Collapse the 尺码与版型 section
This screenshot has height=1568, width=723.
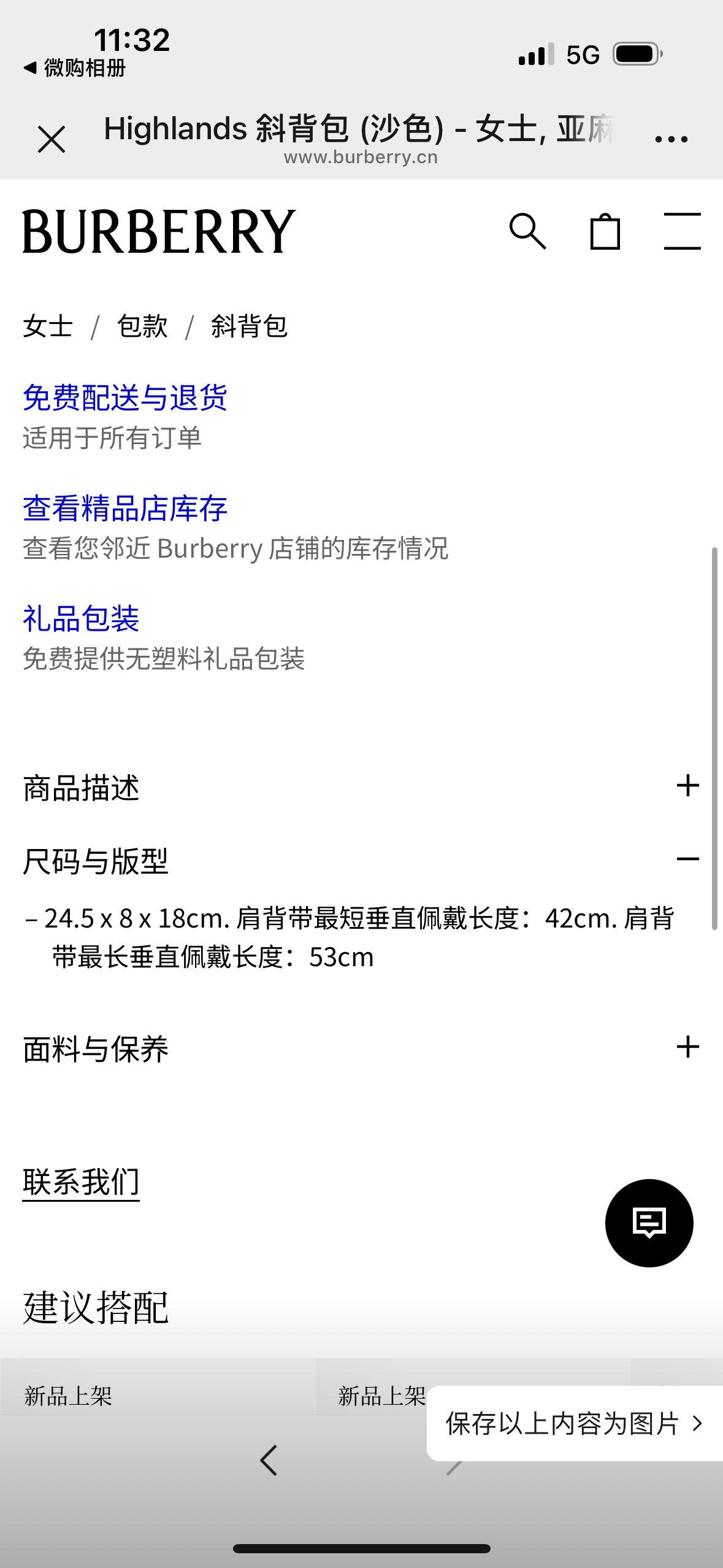(x=687, y=859)
